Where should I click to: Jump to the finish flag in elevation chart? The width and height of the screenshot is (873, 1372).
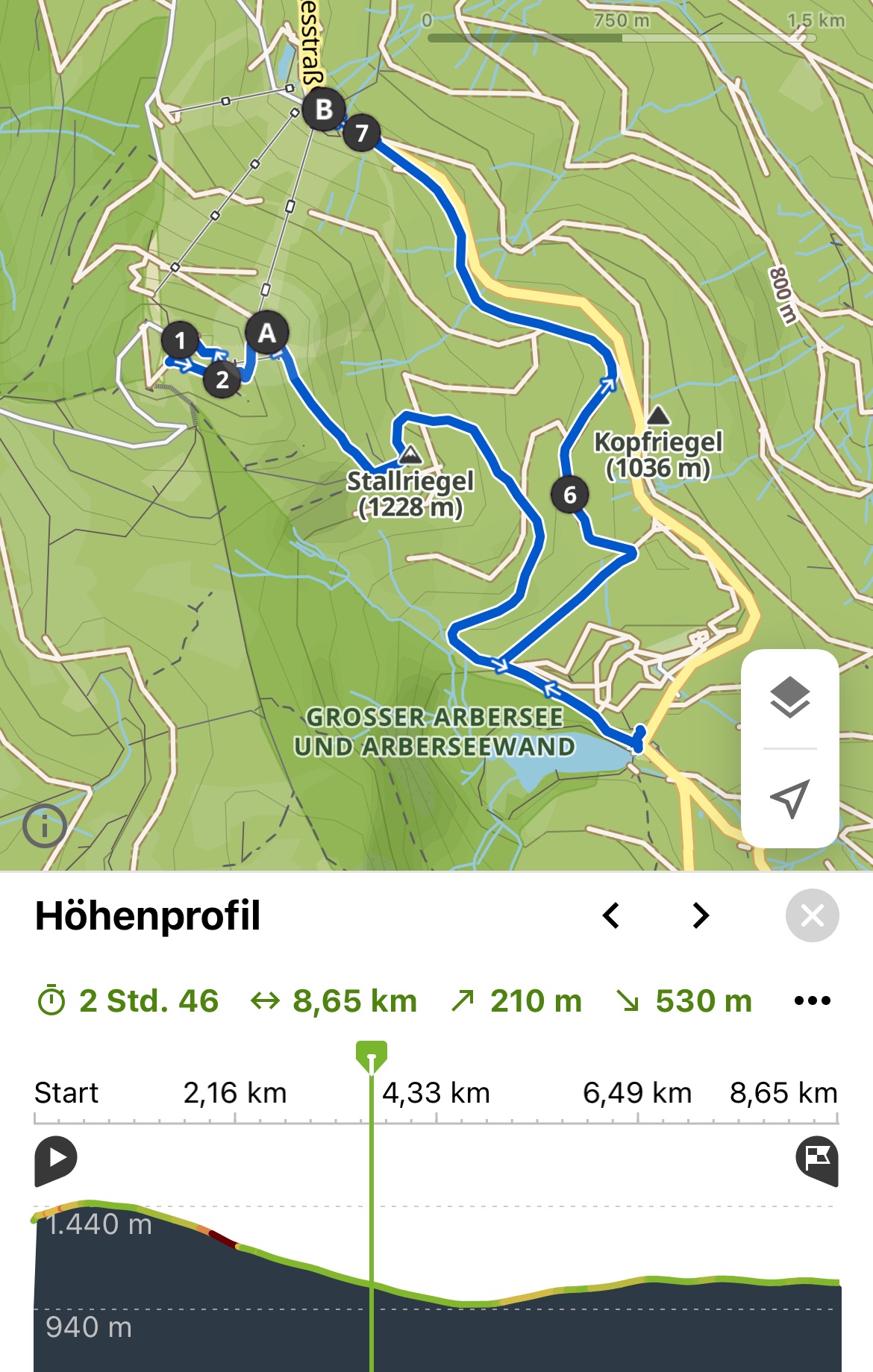click(817, 1159)
